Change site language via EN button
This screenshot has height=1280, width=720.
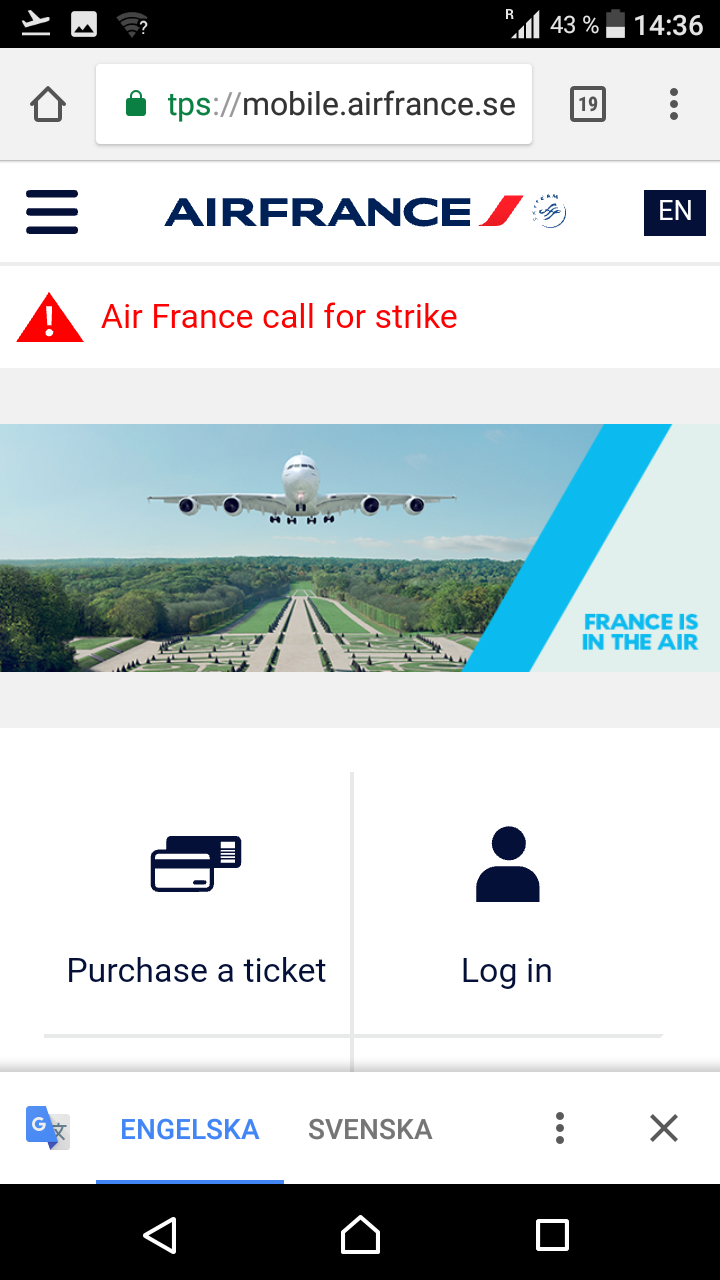coord(674,212)
